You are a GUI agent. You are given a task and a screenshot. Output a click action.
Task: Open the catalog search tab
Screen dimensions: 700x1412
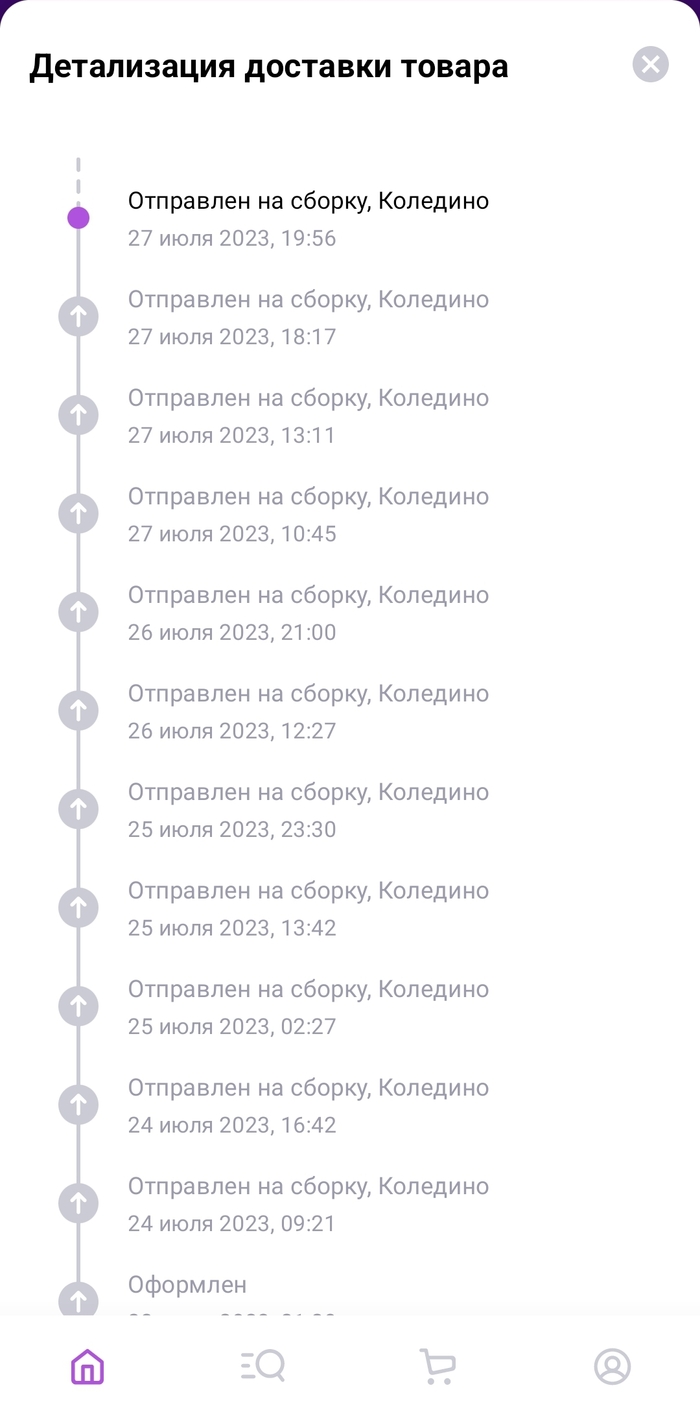[263, 1366]
